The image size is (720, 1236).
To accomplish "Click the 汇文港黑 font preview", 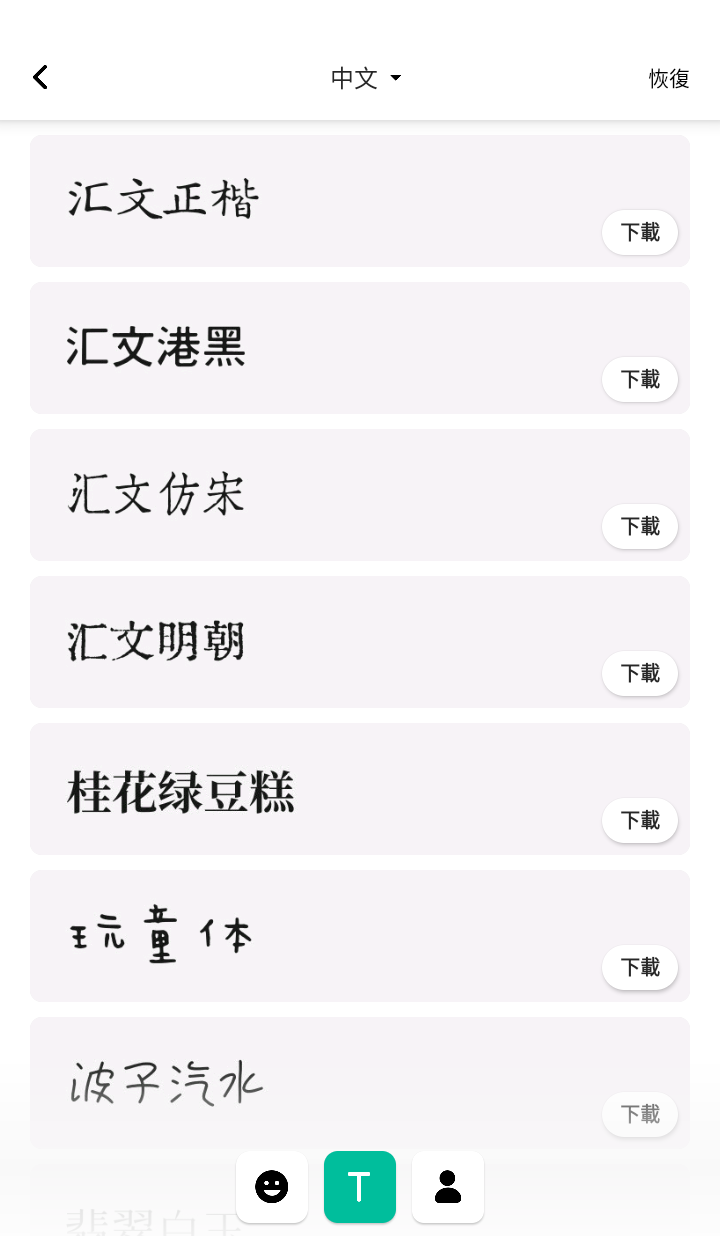I will (x=155, y=347).
